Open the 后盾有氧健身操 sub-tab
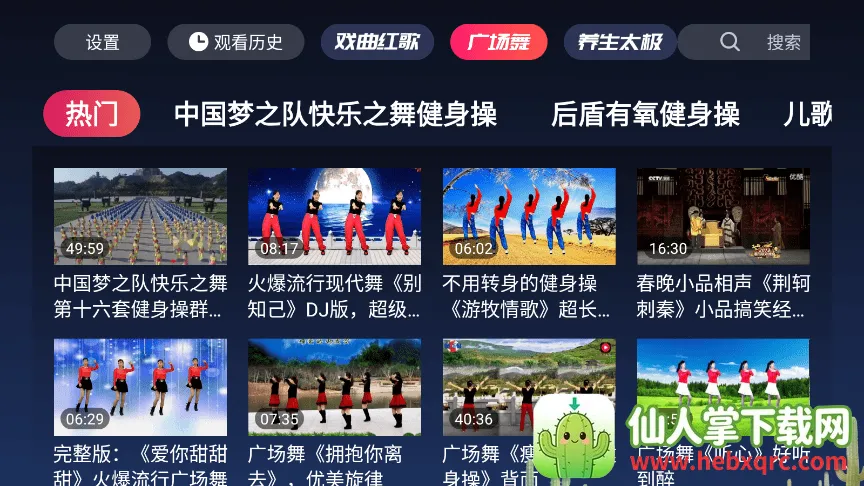 [645, 114]
